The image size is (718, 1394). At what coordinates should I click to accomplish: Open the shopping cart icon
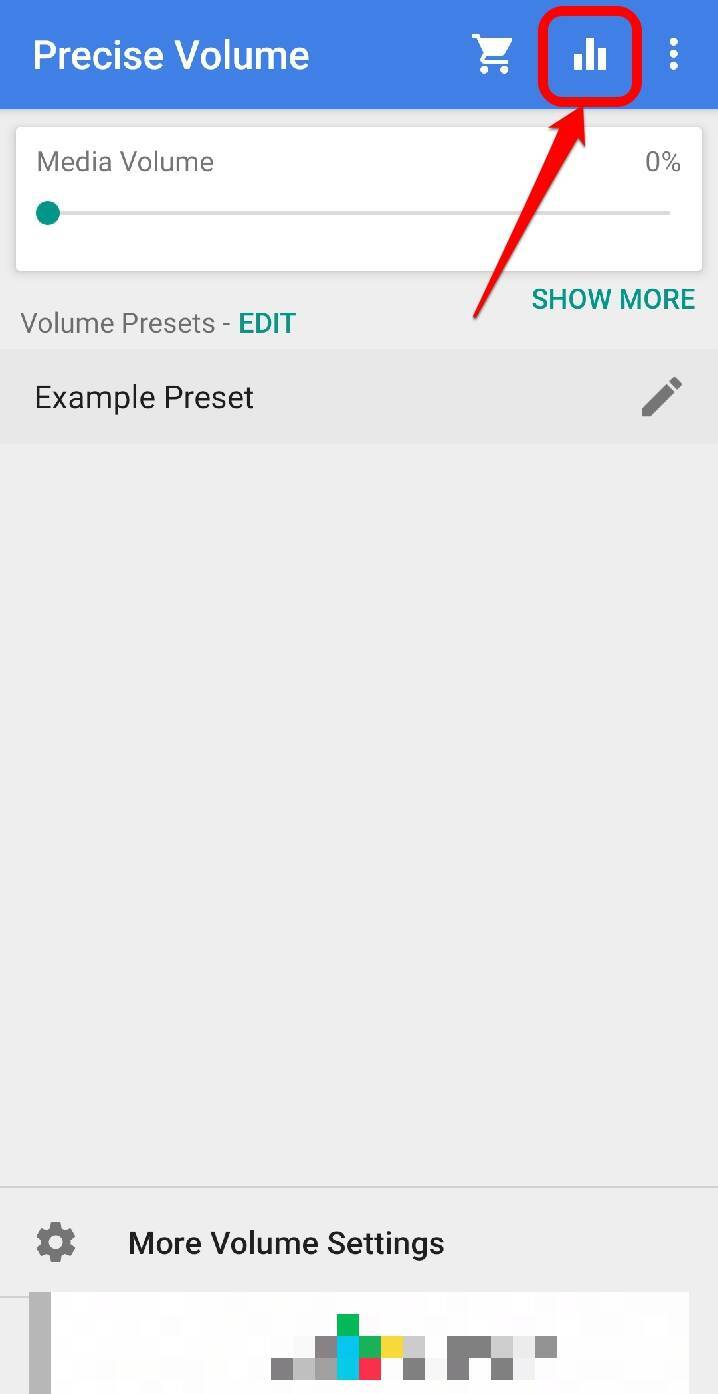tap(493, 55)
